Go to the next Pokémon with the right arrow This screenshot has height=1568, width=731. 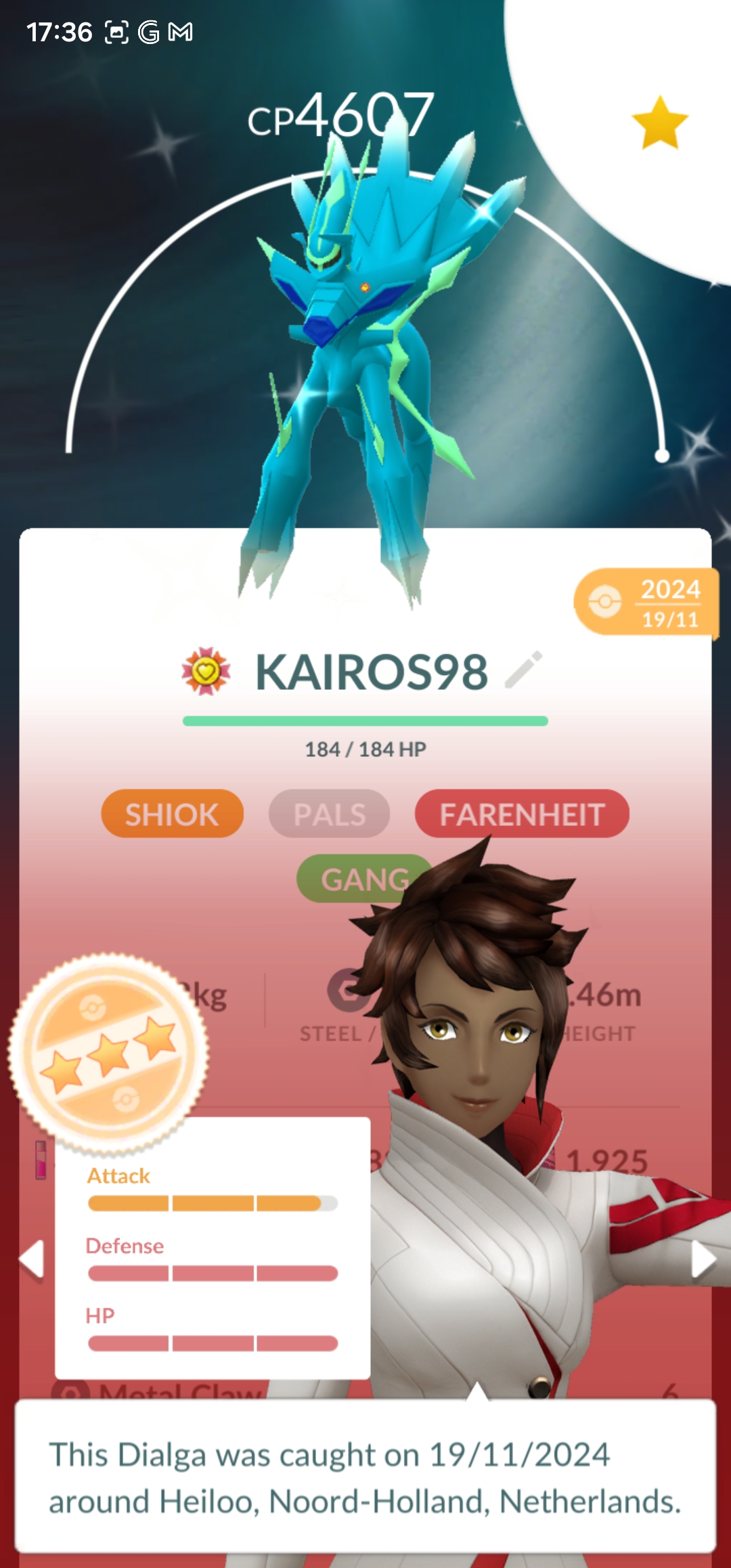point(703,1261)
